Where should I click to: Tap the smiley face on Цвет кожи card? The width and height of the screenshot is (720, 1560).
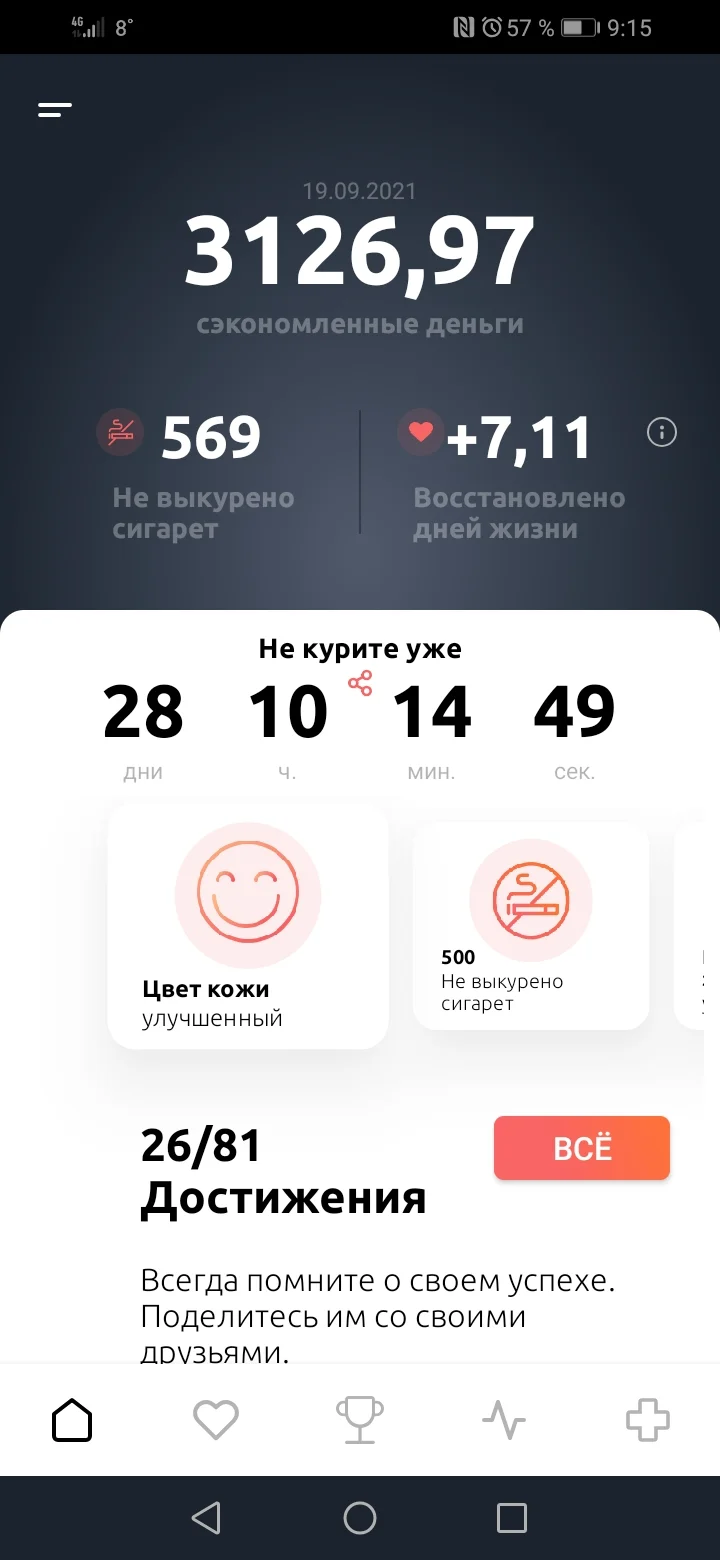pyautogui.click(x=248, y=895)
